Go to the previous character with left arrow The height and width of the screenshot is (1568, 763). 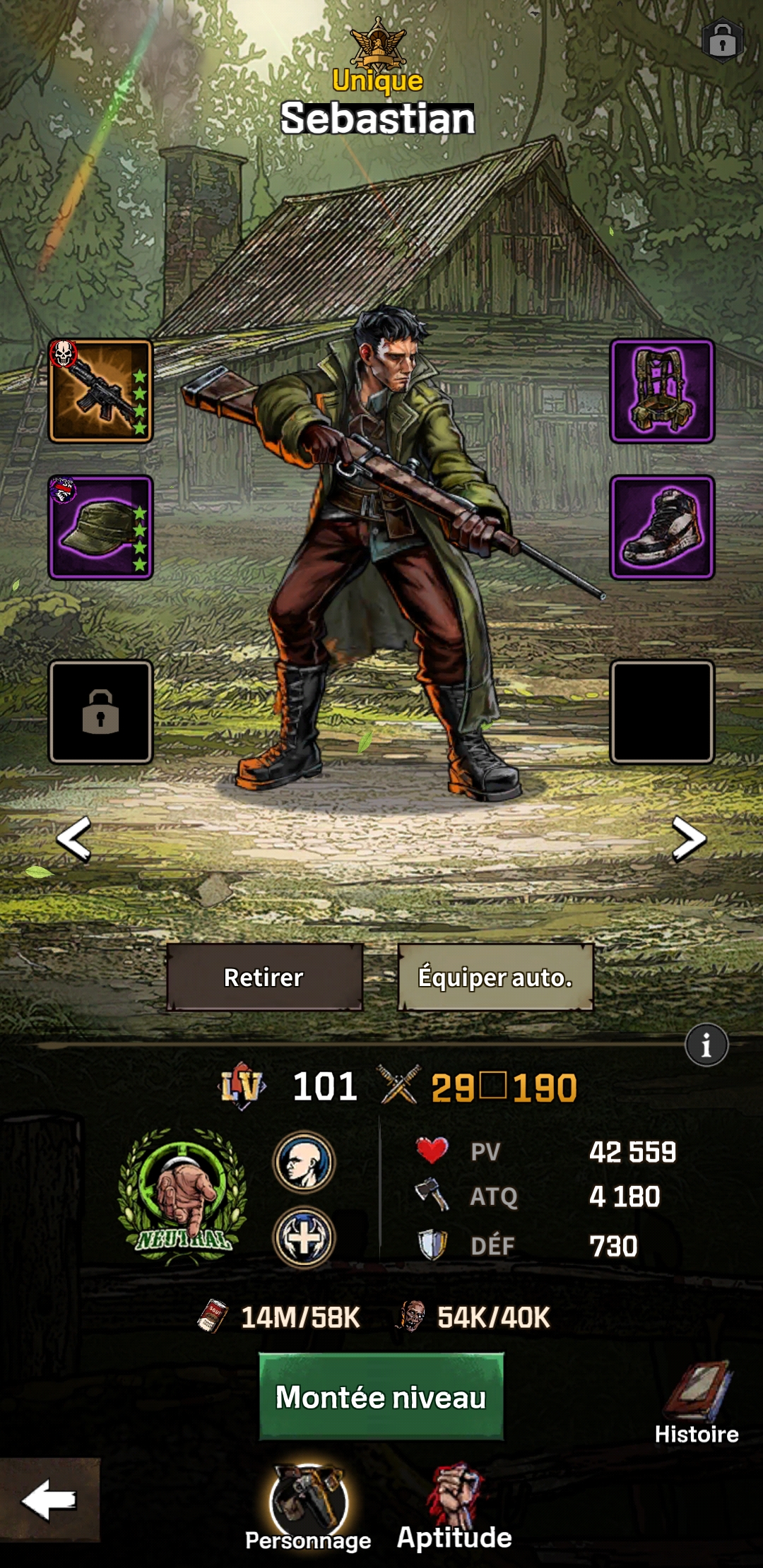tap(73, 839)
